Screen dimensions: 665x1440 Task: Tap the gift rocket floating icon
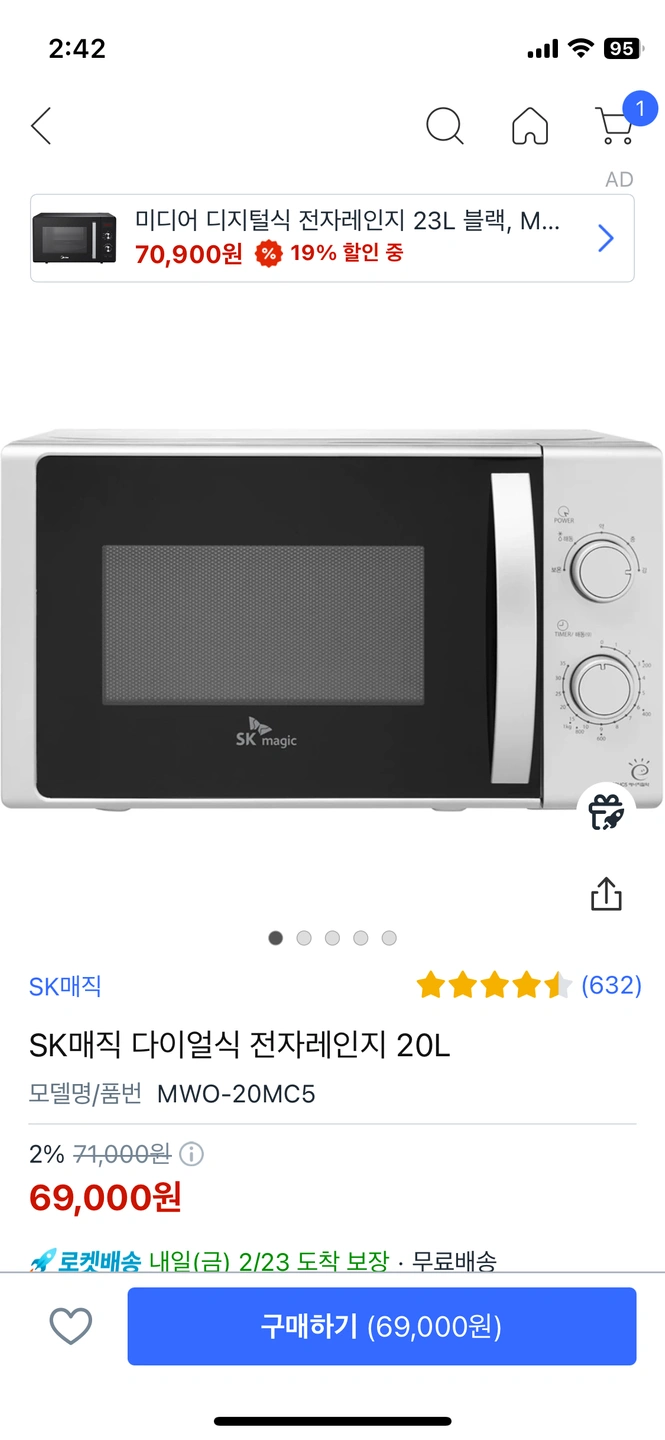(x=606, y=812)
